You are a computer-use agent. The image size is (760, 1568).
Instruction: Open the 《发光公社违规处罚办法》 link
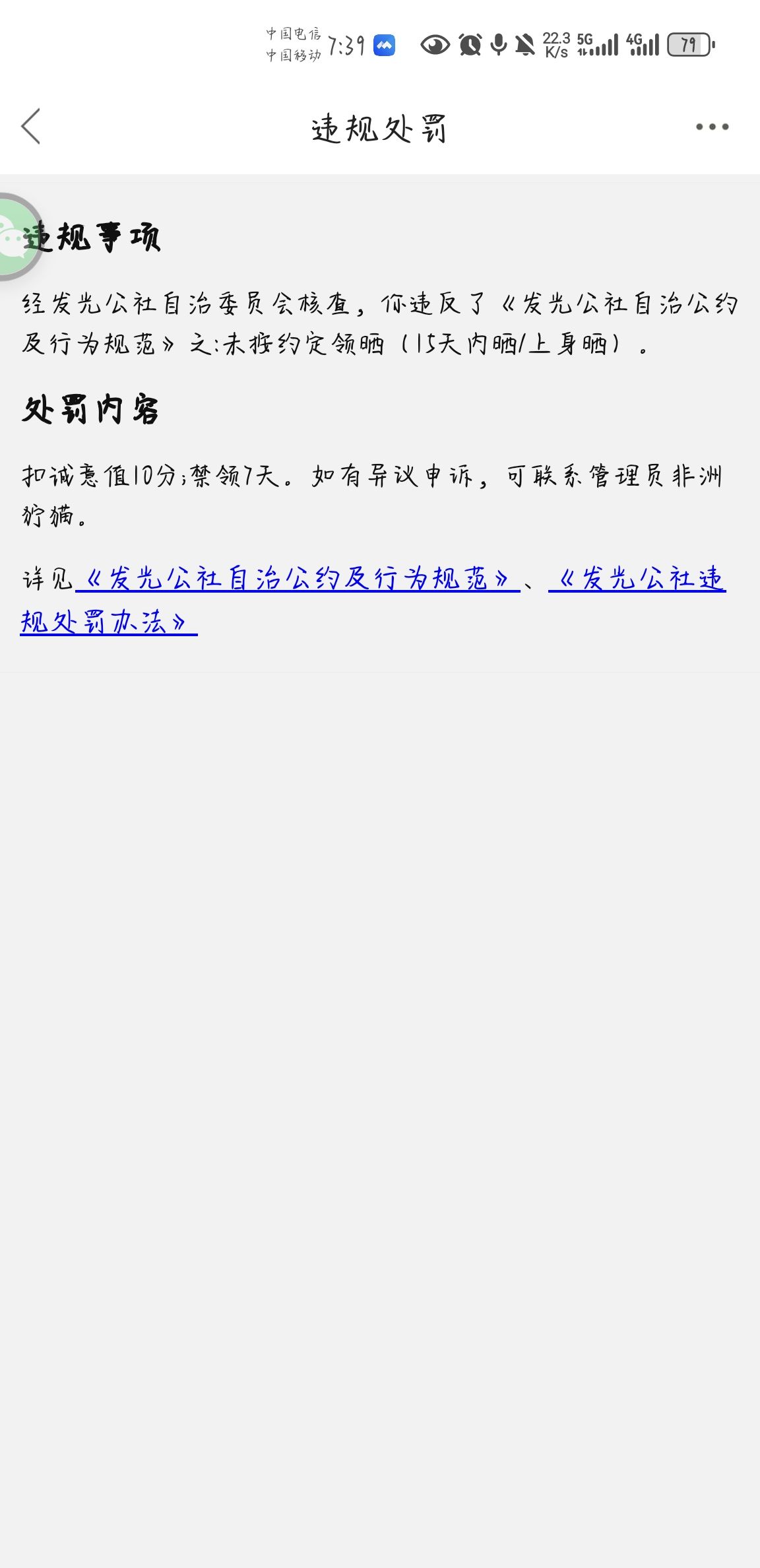637,579
